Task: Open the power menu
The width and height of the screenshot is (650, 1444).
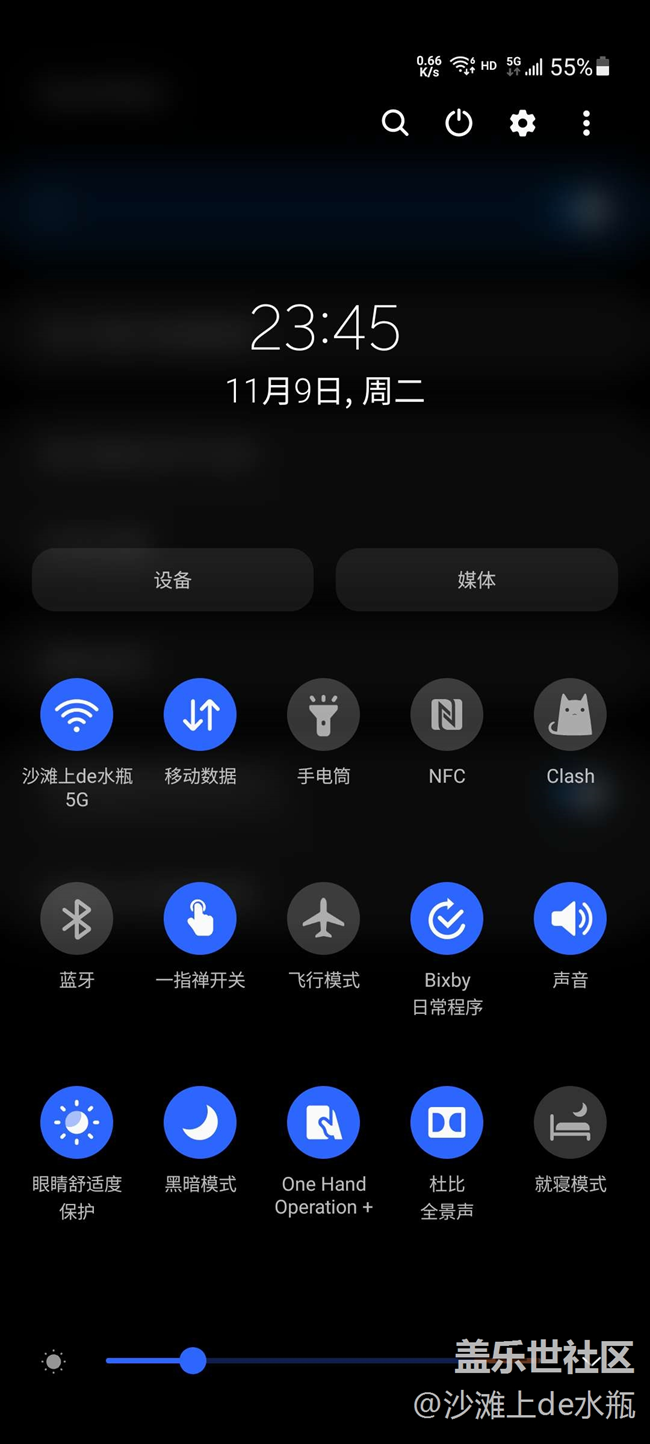Action: coord(459,123)
